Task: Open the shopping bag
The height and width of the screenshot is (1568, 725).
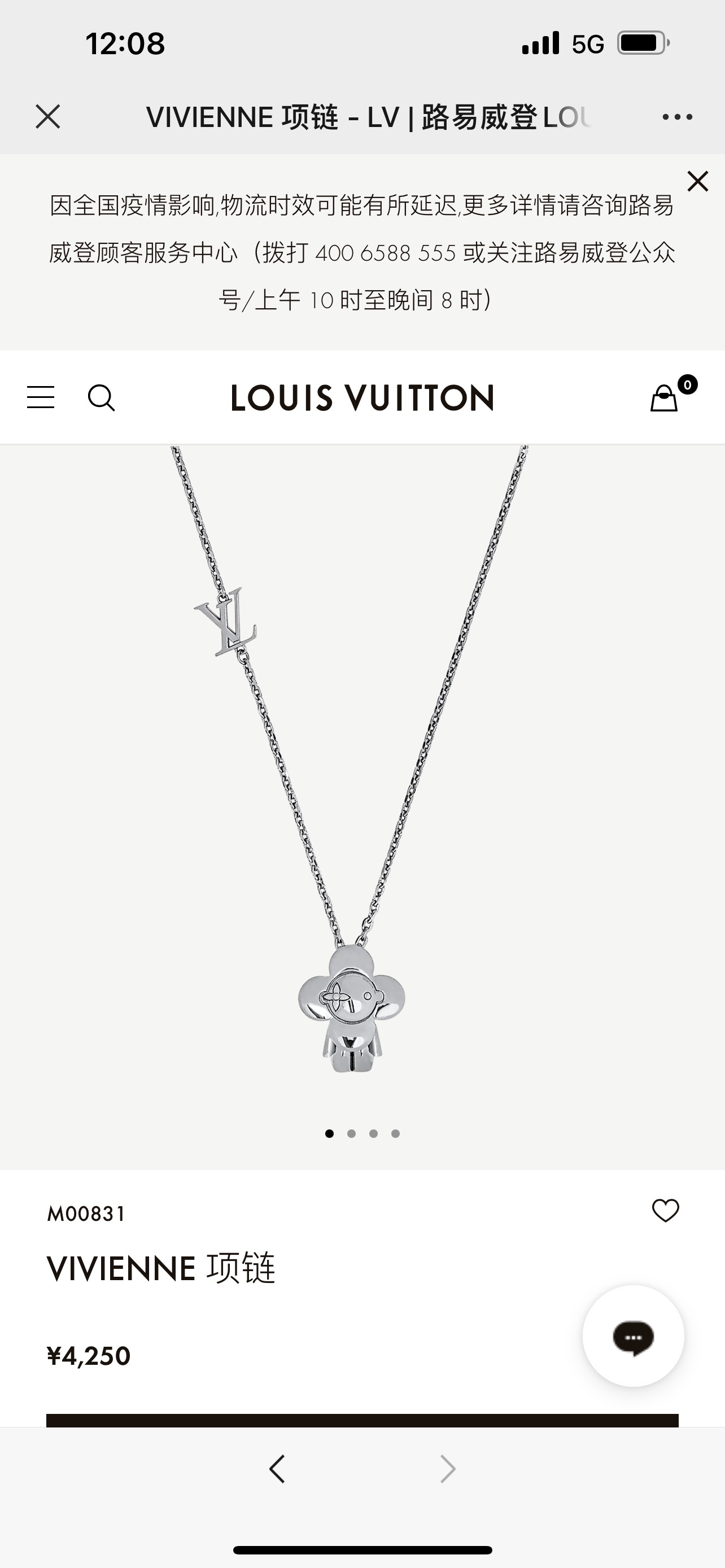Action: (665, 398)
